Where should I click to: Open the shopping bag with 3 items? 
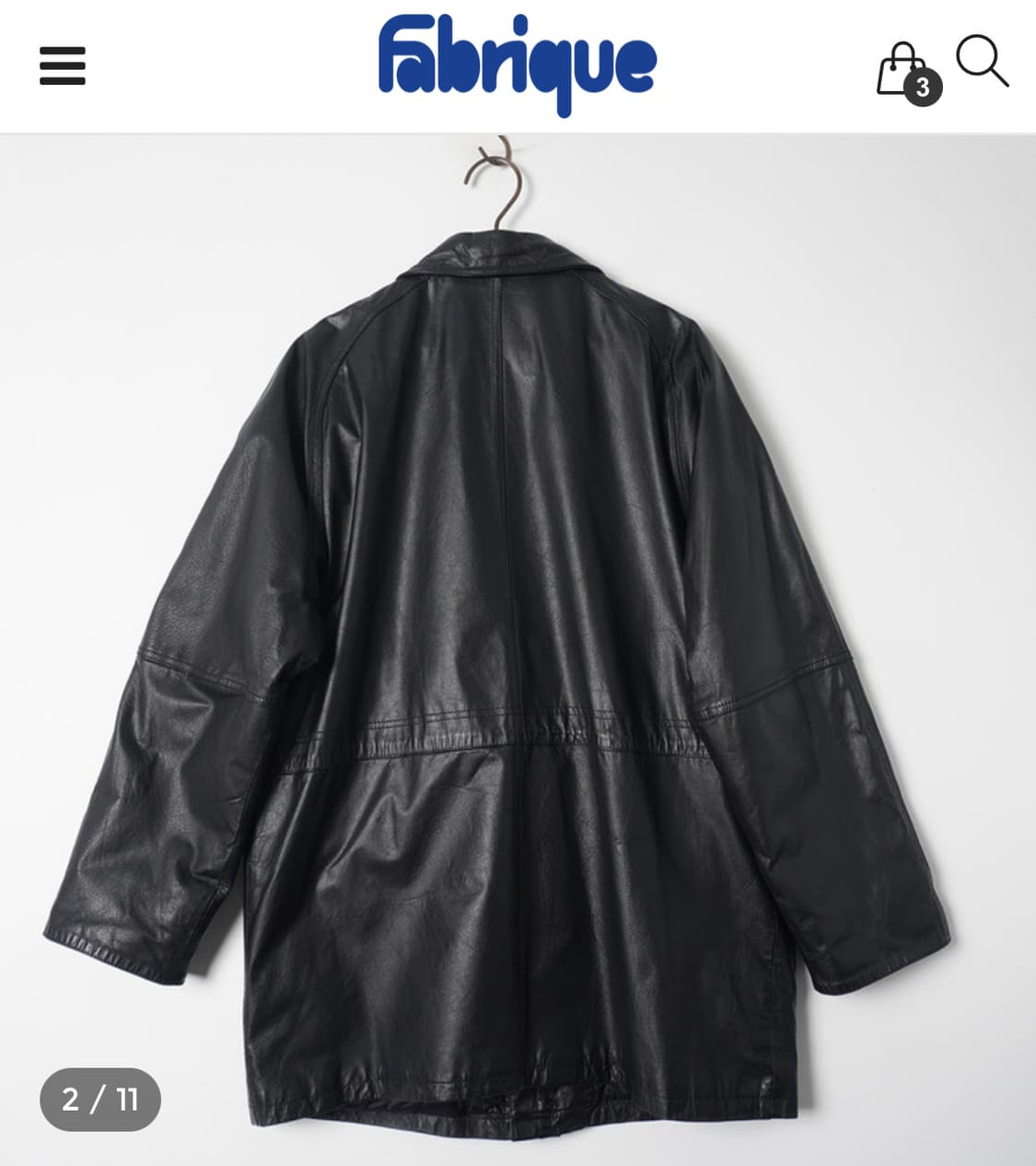click(x=906, y=73)
